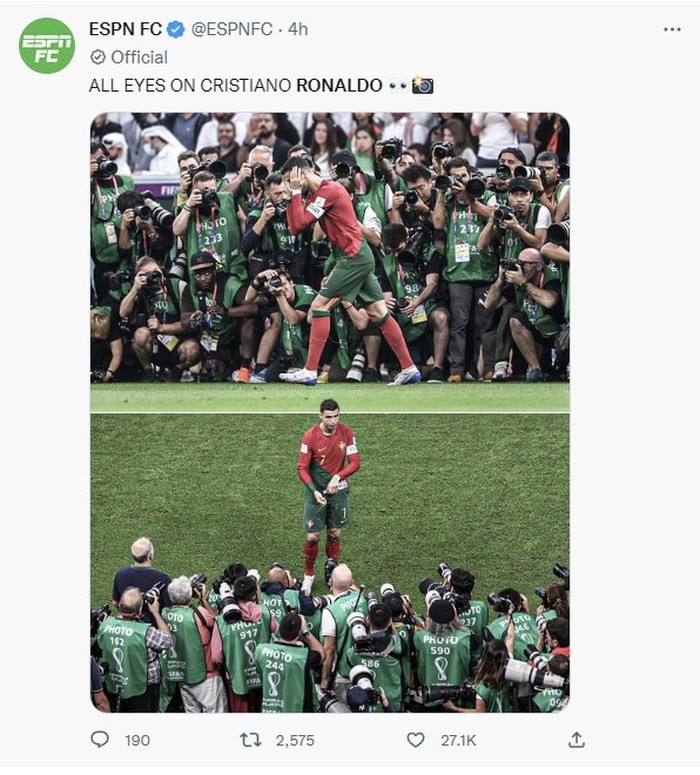Share this tweet
The image size is (700, 775).
tap(576, 740)
